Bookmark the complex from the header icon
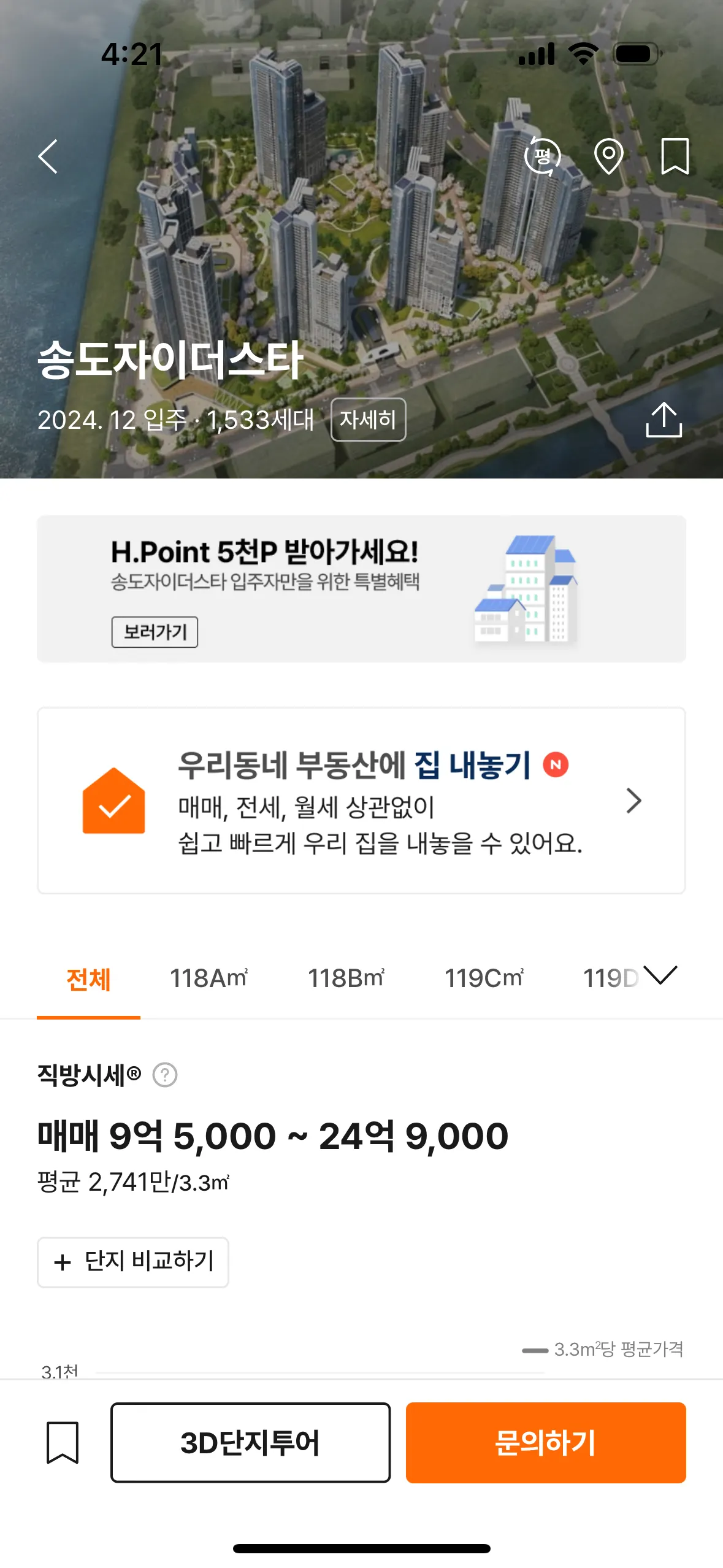 [x=675, y=156]
